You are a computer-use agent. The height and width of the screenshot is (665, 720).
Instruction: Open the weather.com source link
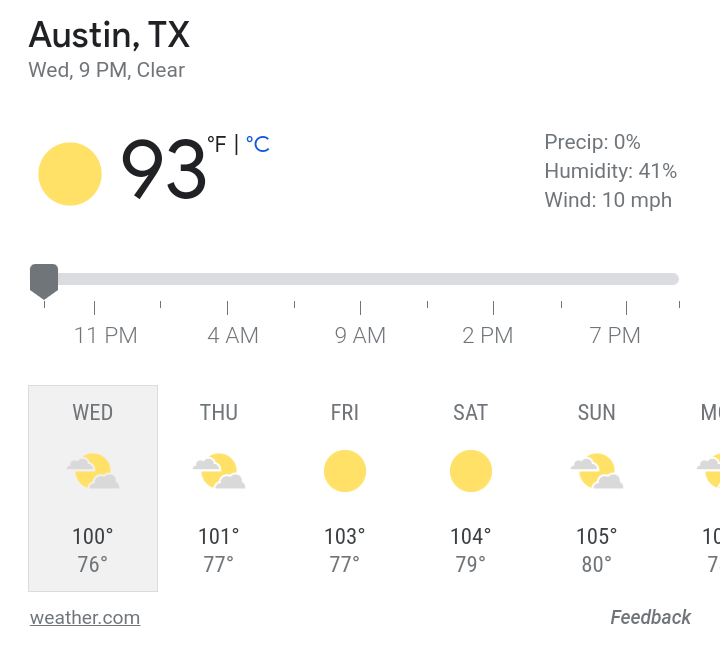coord(85,617)
